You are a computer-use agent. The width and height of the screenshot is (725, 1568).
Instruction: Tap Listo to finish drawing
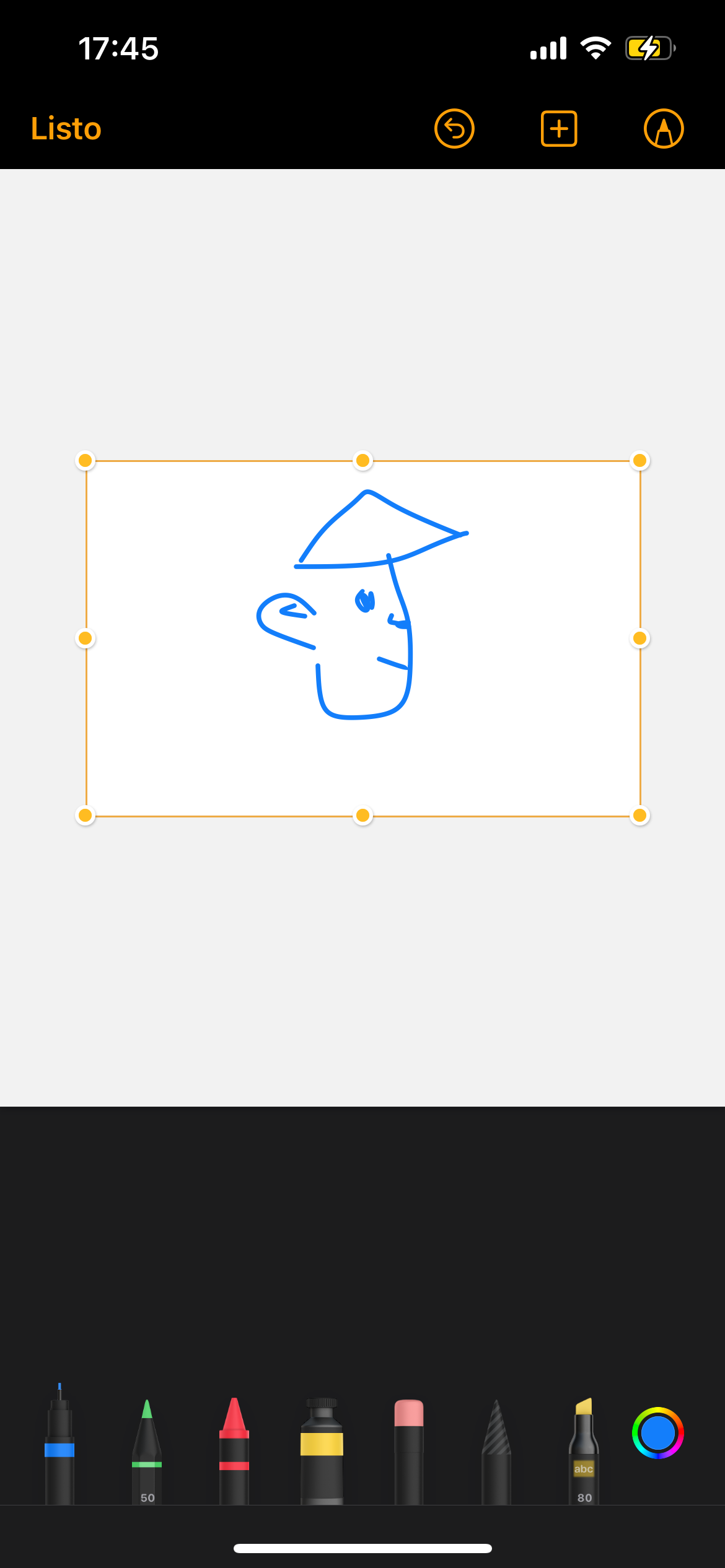click(x=66, y=129)
